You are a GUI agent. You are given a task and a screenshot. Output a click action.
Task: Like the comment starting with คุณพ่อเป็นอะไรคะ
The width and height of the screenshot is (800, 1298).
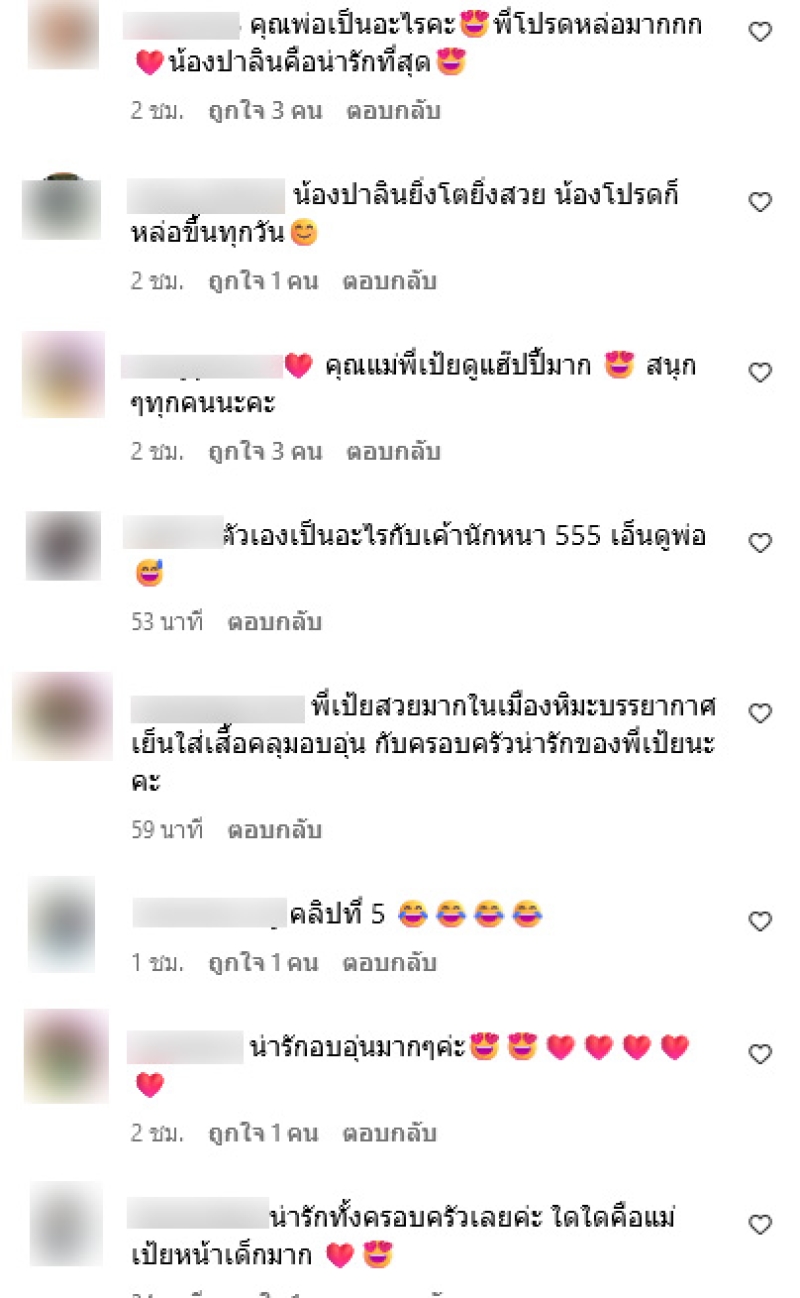point(760,32)
